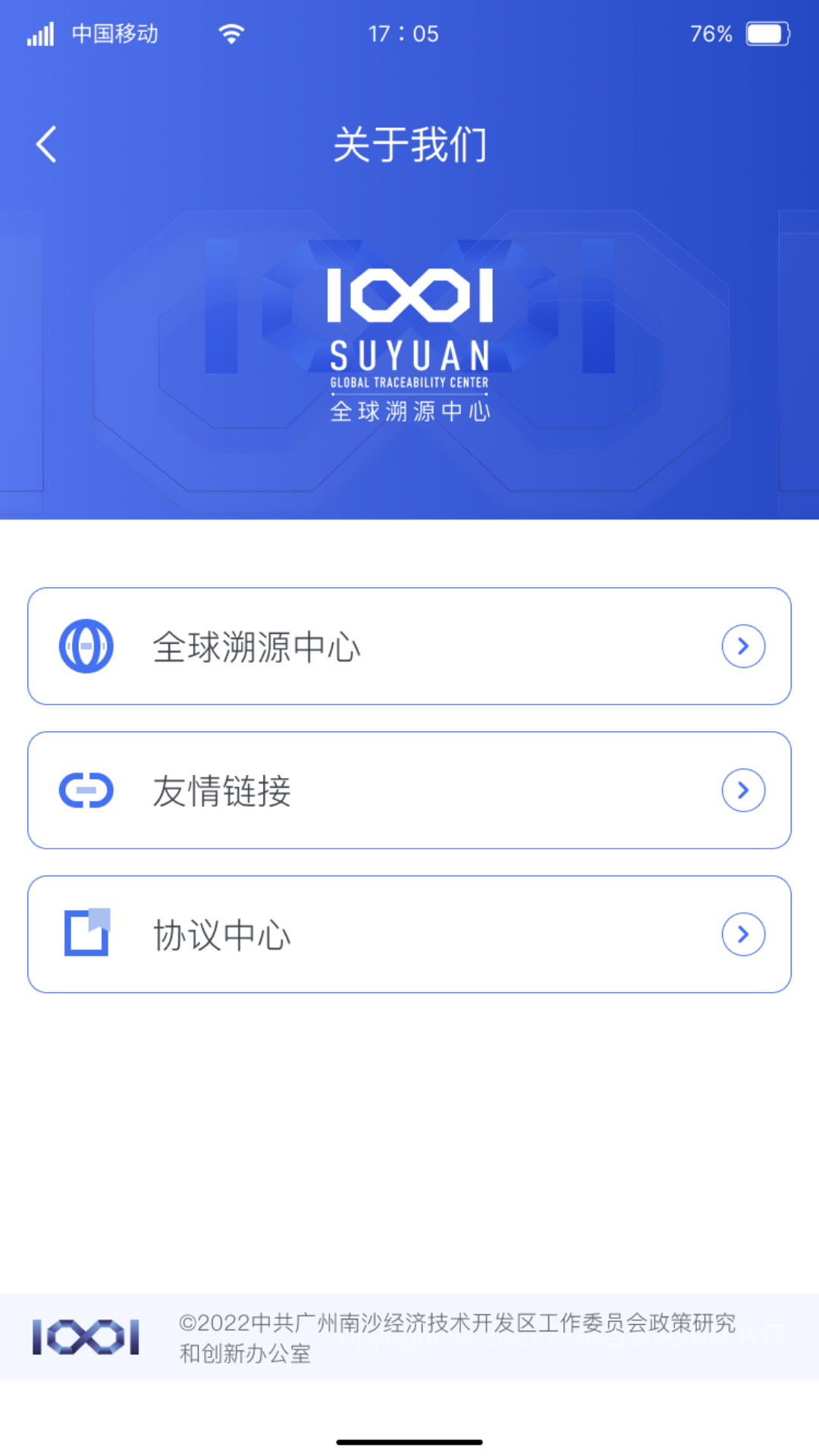Tap the 中国移动 carrier label
819x1456 pixels.
point(115,33)
